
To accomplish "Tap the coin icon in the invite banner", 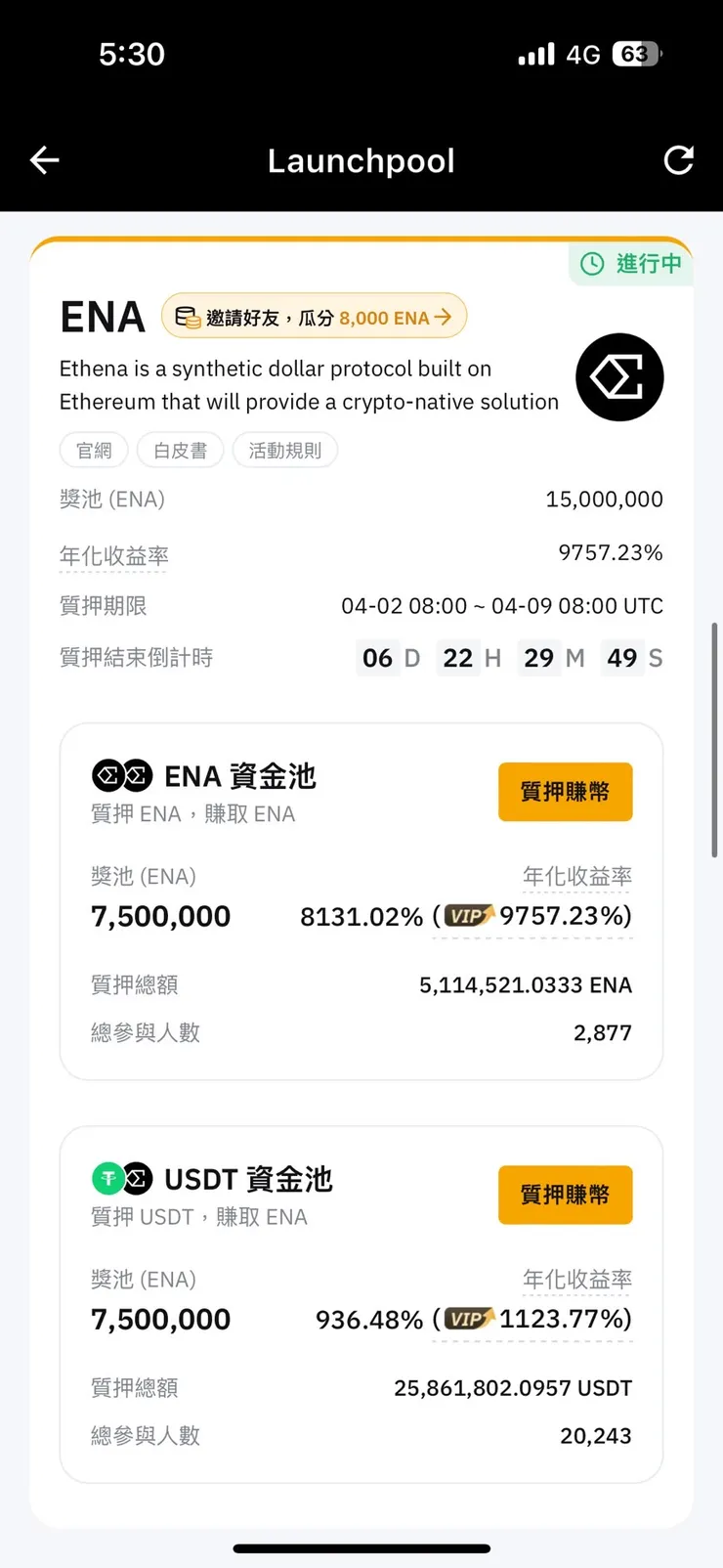I will [x=186, y=315].
